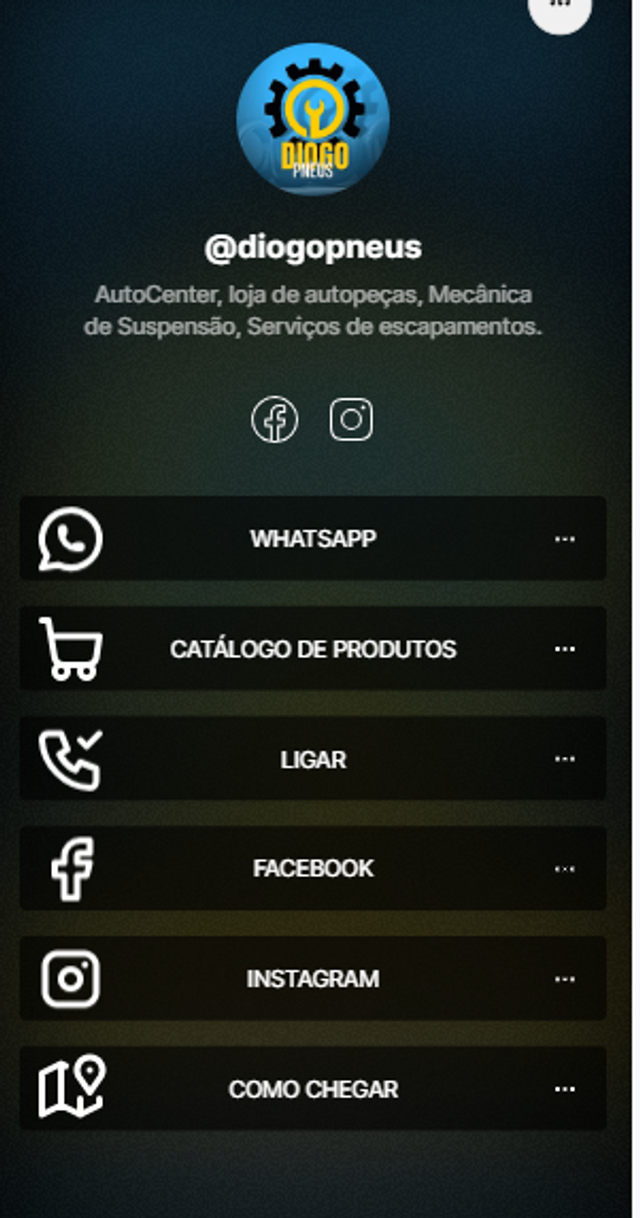Open the three-dot menu on WHATSAPP

coord(565,539)
